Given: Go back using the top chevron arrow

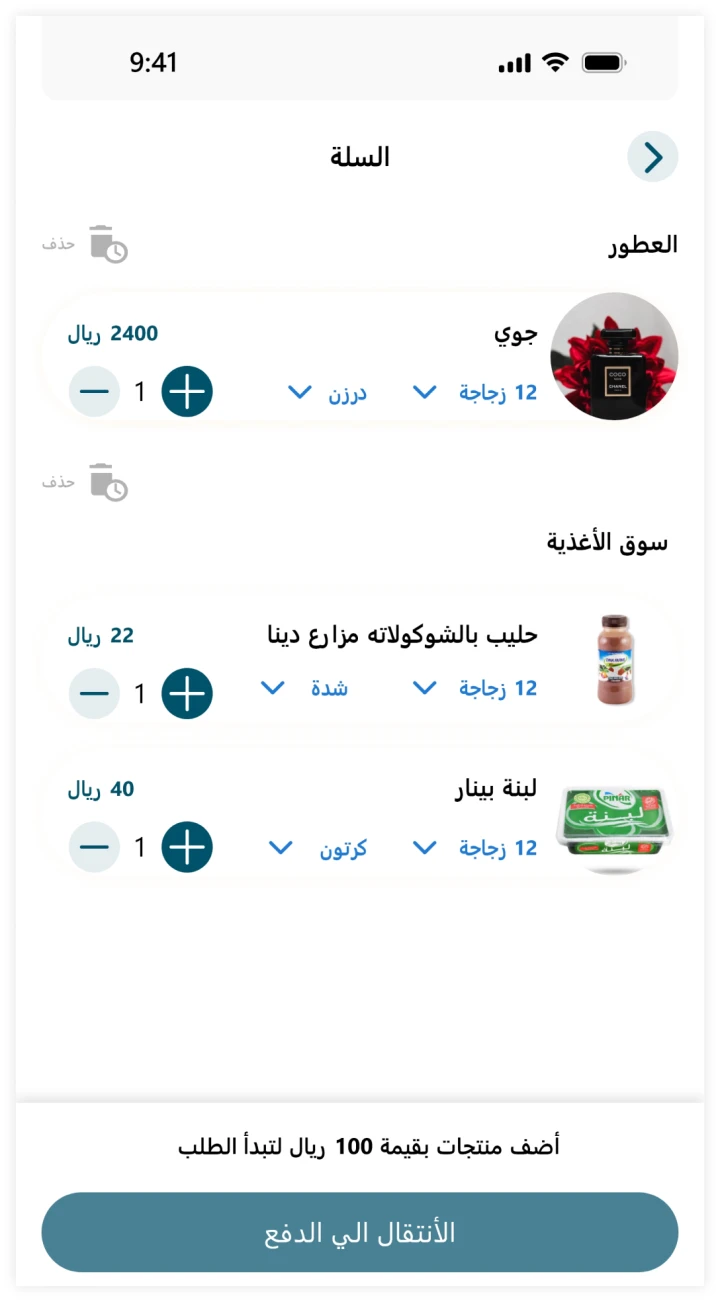Looking at the screenshot, I should pos(652,157).
